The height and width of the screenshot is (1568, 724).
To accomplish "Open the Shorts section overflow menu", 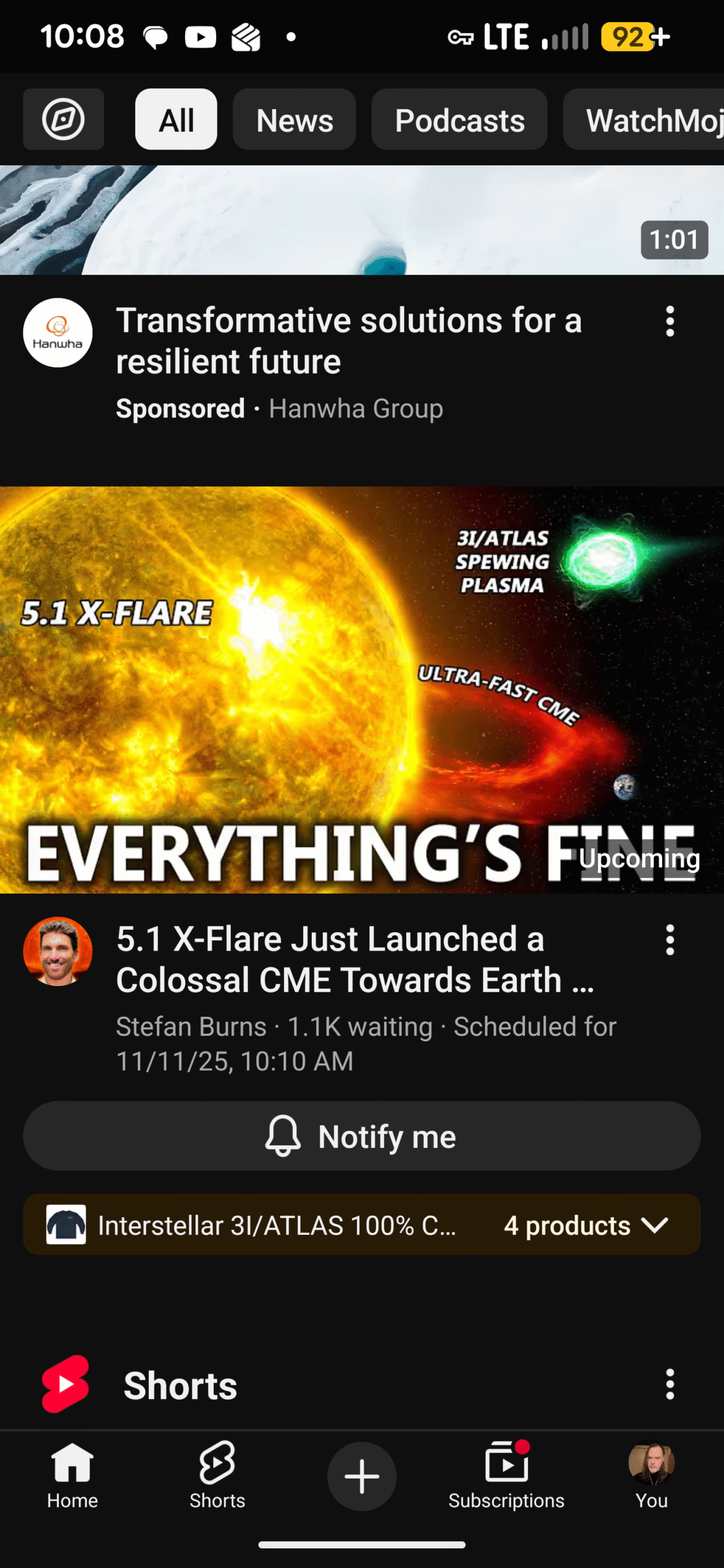I will [669, 1384].
